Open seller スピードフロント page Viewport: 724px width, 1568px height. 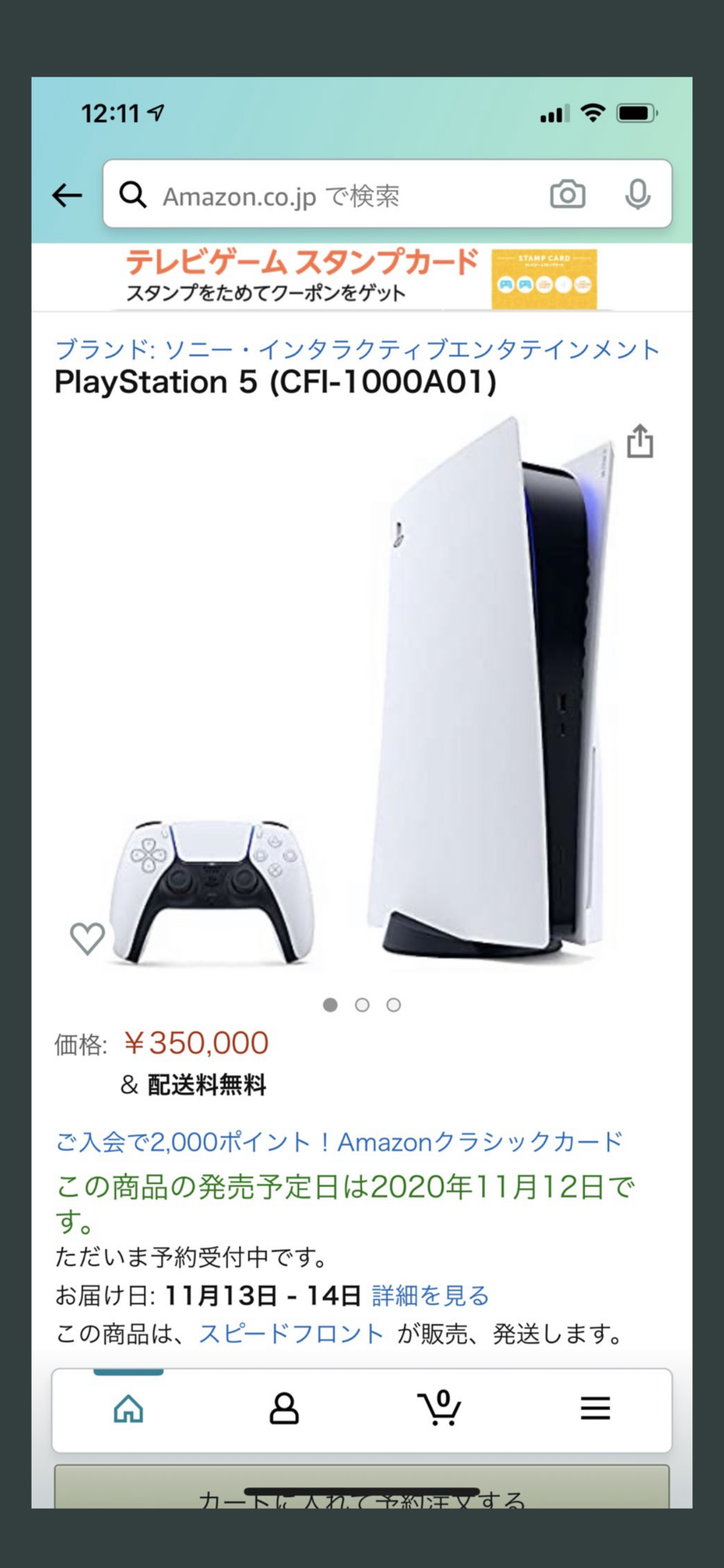(x=290, y=1334)
